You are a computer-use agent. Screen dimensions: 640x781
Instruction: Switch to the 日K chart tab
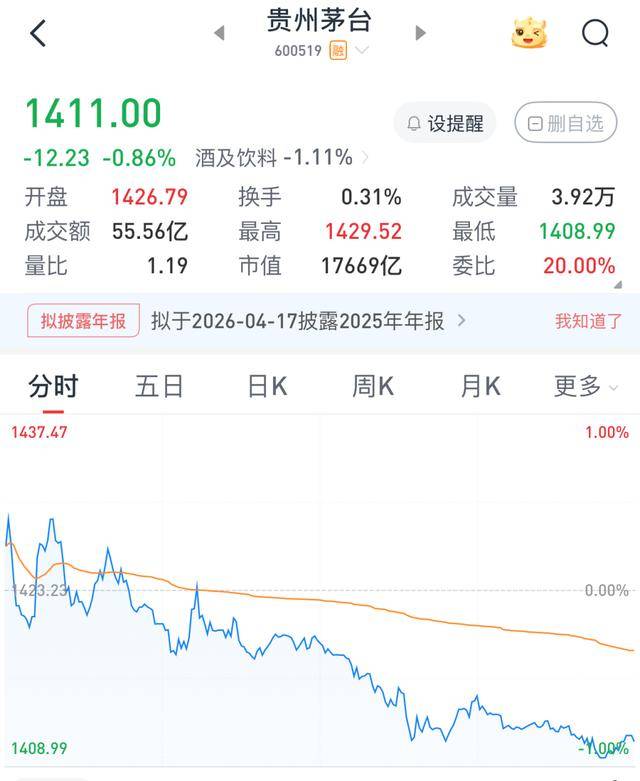point(267,386)
